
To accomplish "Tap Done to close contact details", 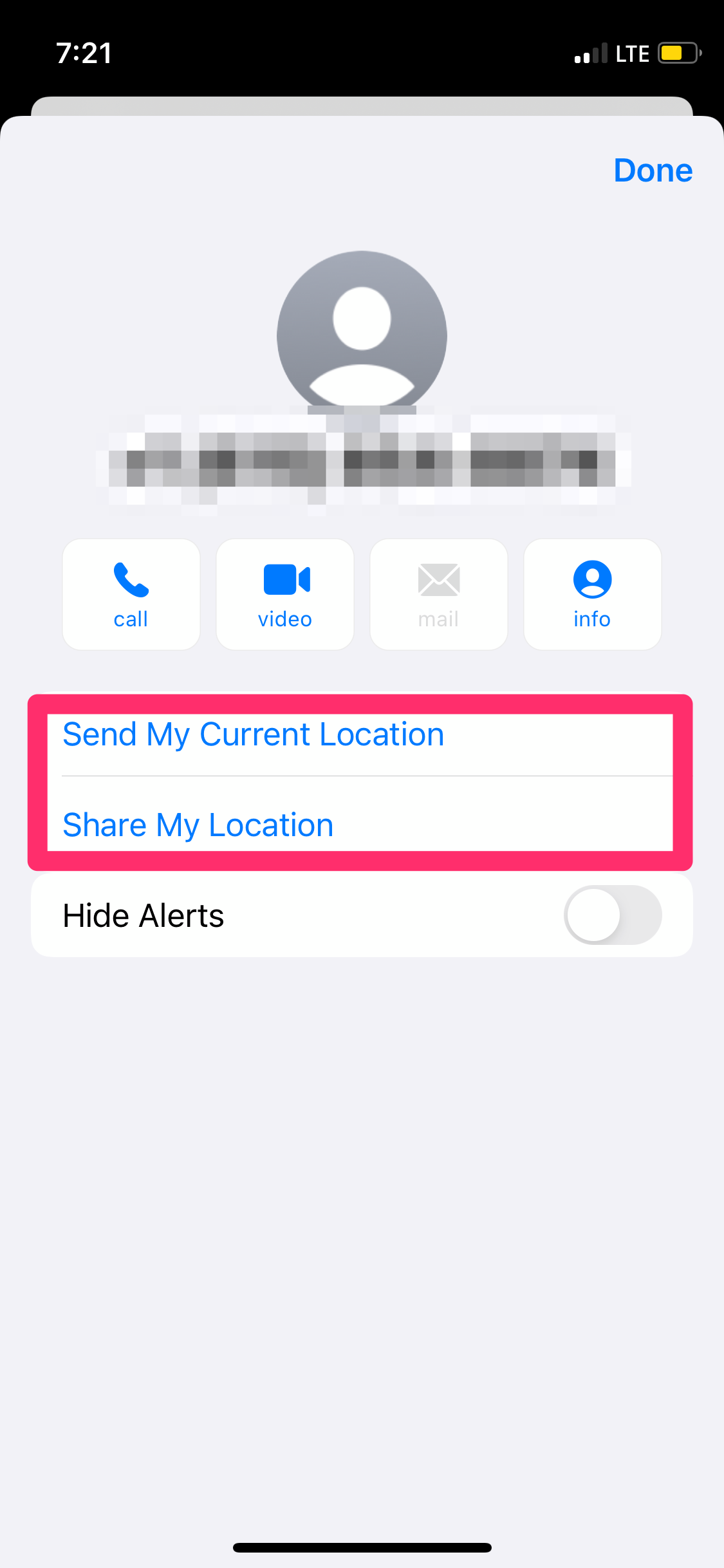I will tap(653, 171).
